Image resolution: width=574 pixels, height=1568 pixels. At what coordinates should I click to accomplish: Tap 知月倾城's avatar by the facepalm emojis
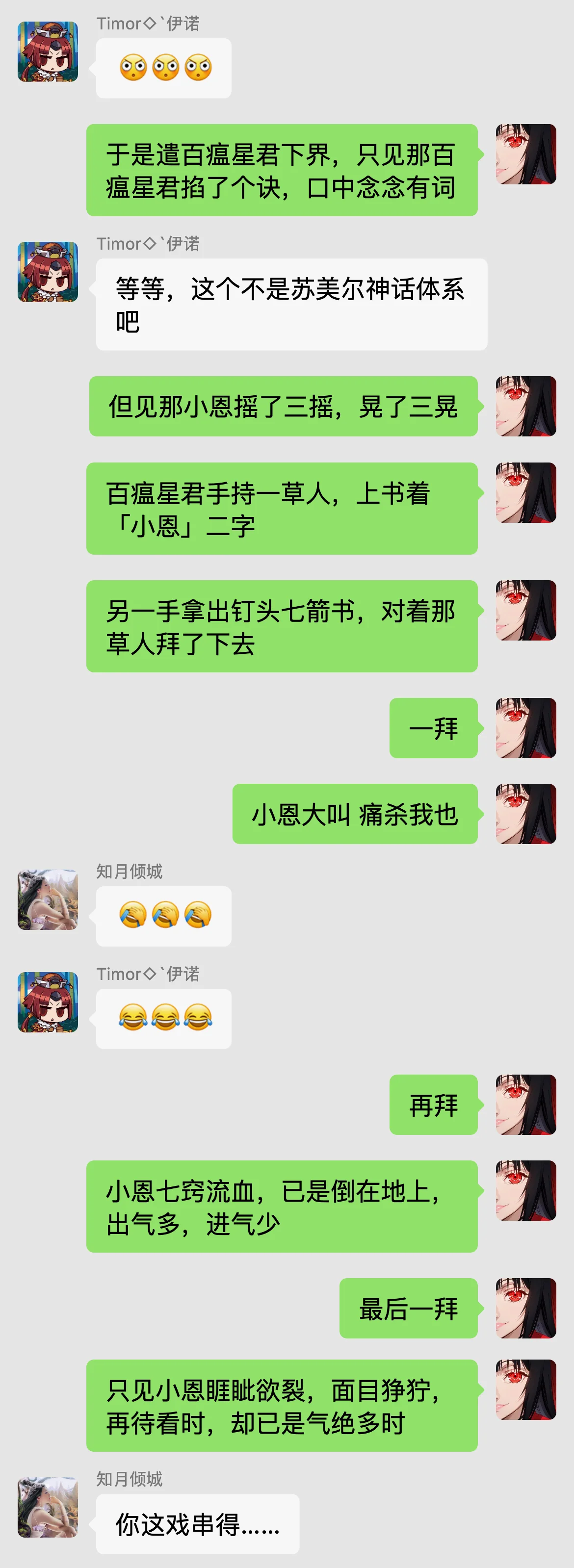48,899
